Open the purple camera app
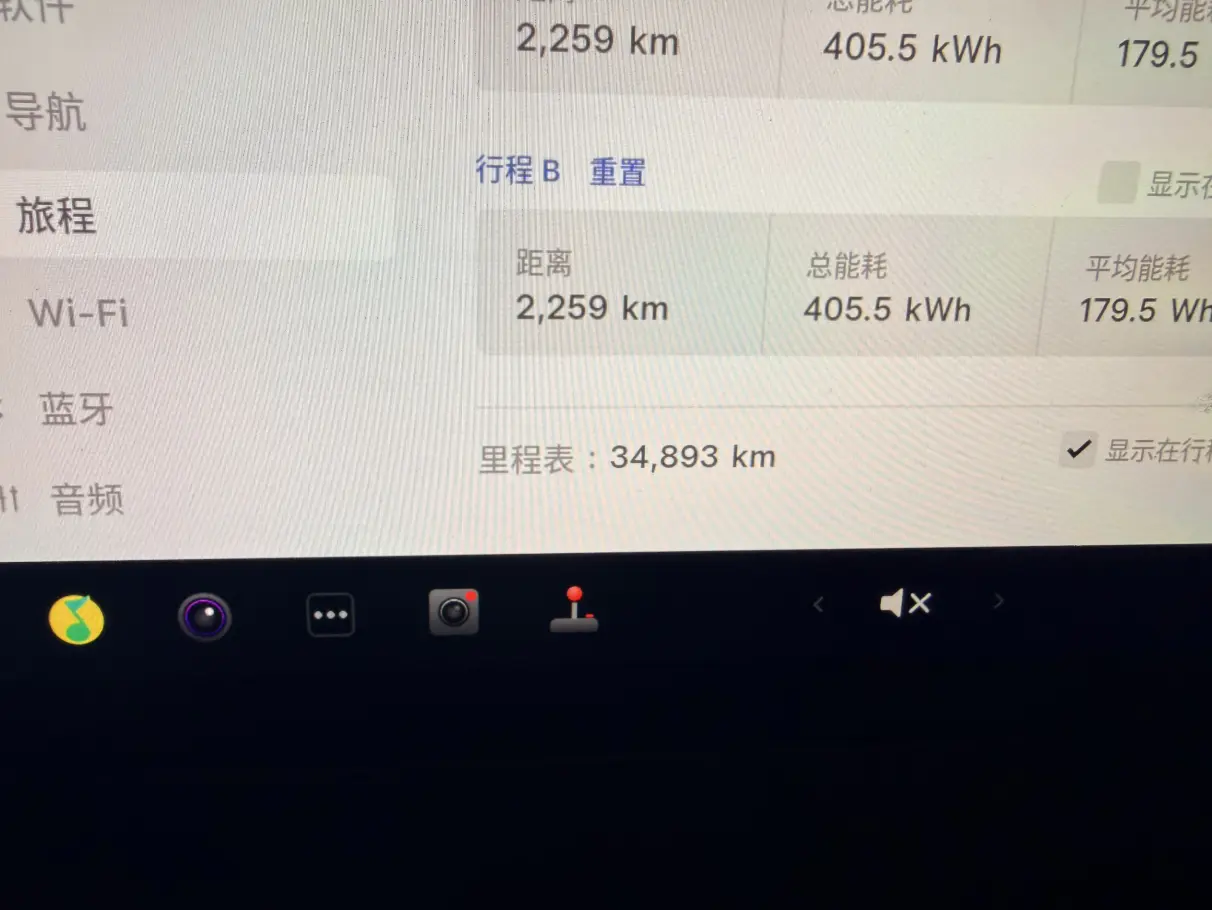Image resolution: width=1212 pixels, height=910 pixels. (205, 617)
